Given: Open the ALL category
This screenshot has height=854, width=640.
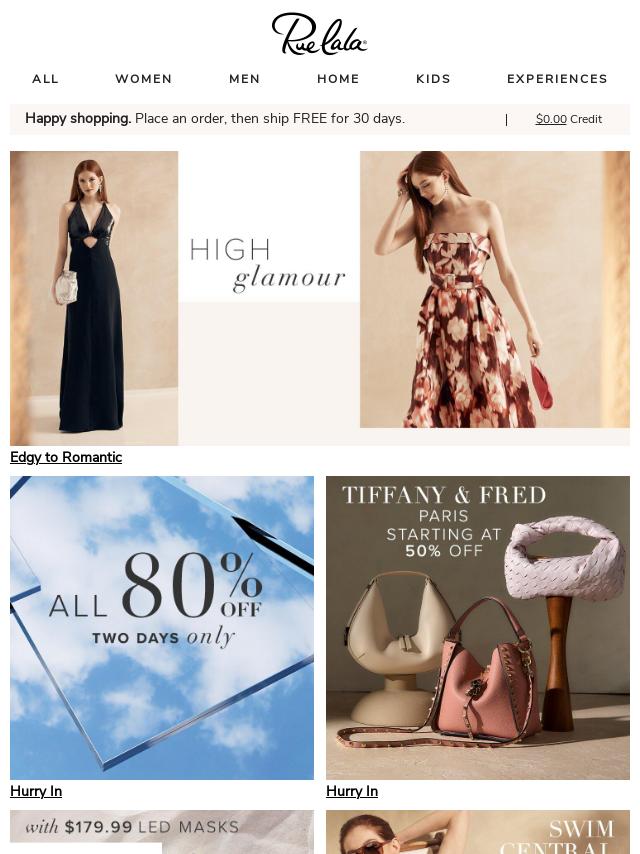Looking at the screenshot, I should 45,79.
